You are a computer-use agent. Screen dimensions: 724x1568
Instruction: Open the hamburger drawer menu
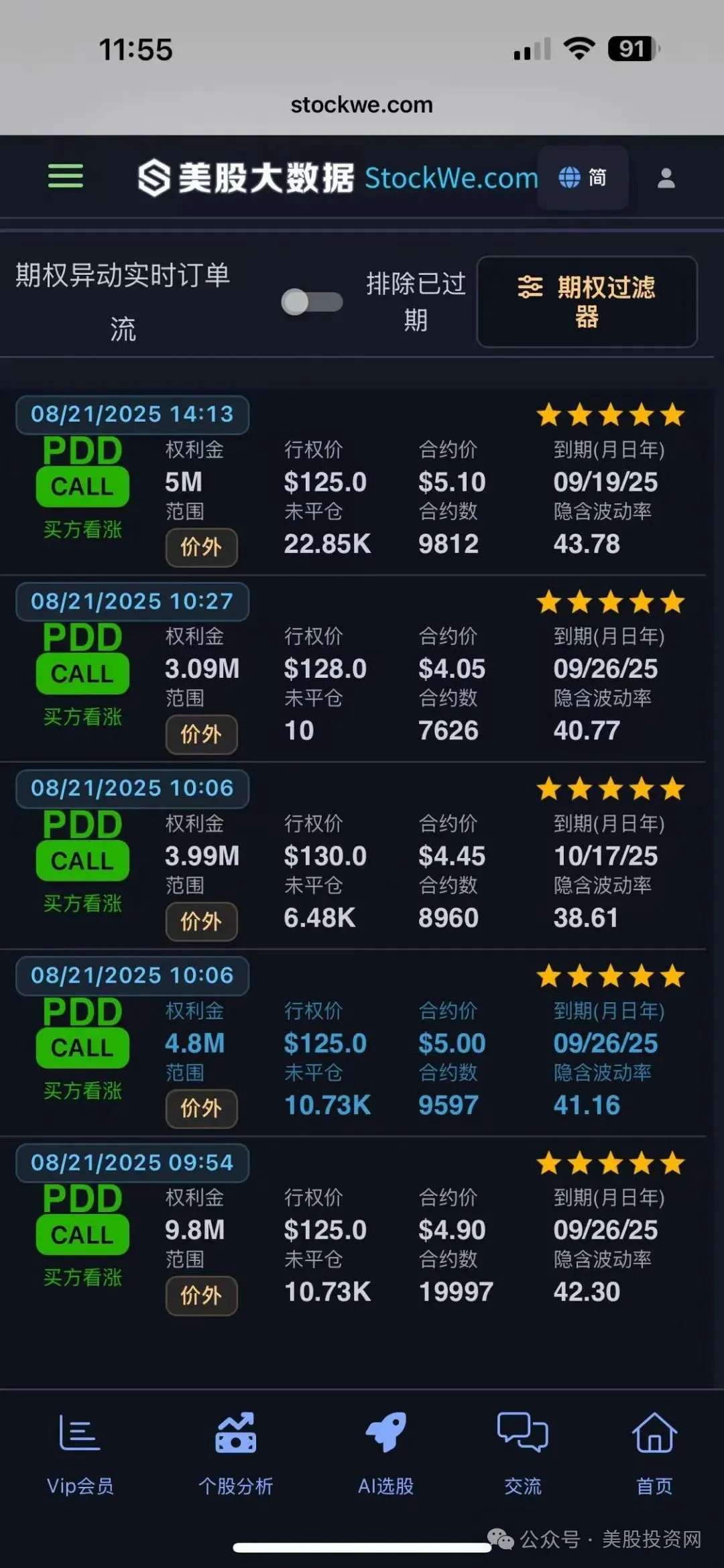pos(66,177)
